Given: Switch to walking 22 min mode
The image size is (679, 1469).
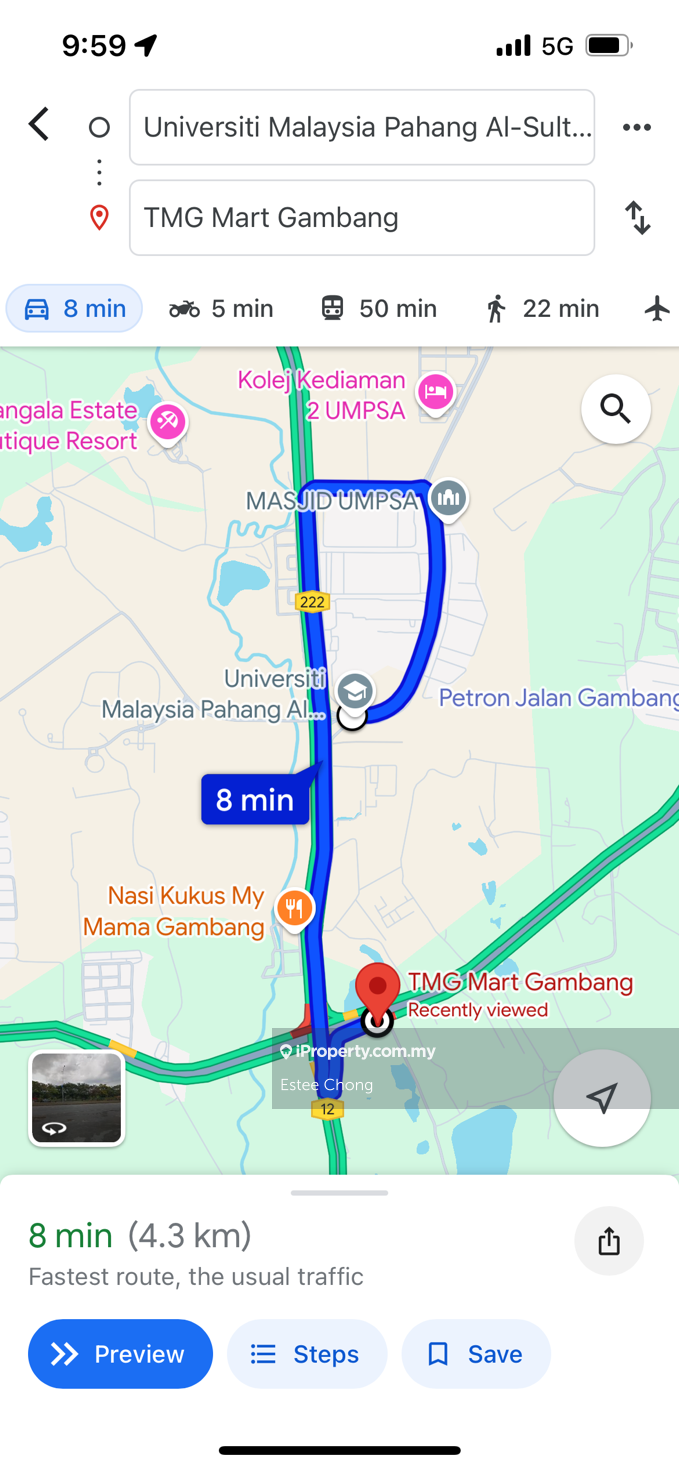Looking at the screenshot, I should pos(542,309).
